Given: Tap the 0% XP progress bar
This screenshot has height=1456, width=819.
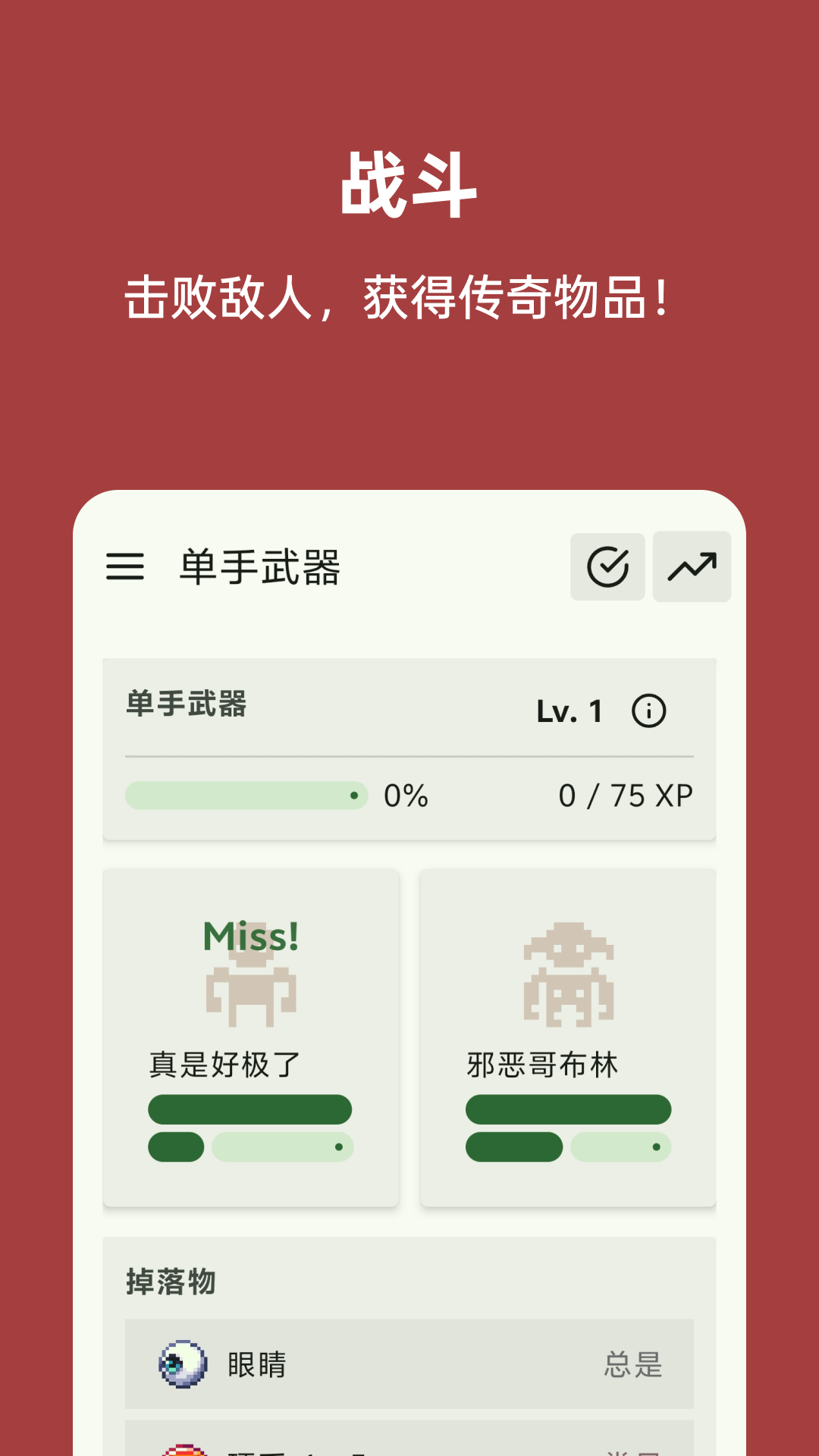Looking at the screenshot, I should [x=246, y=795].
